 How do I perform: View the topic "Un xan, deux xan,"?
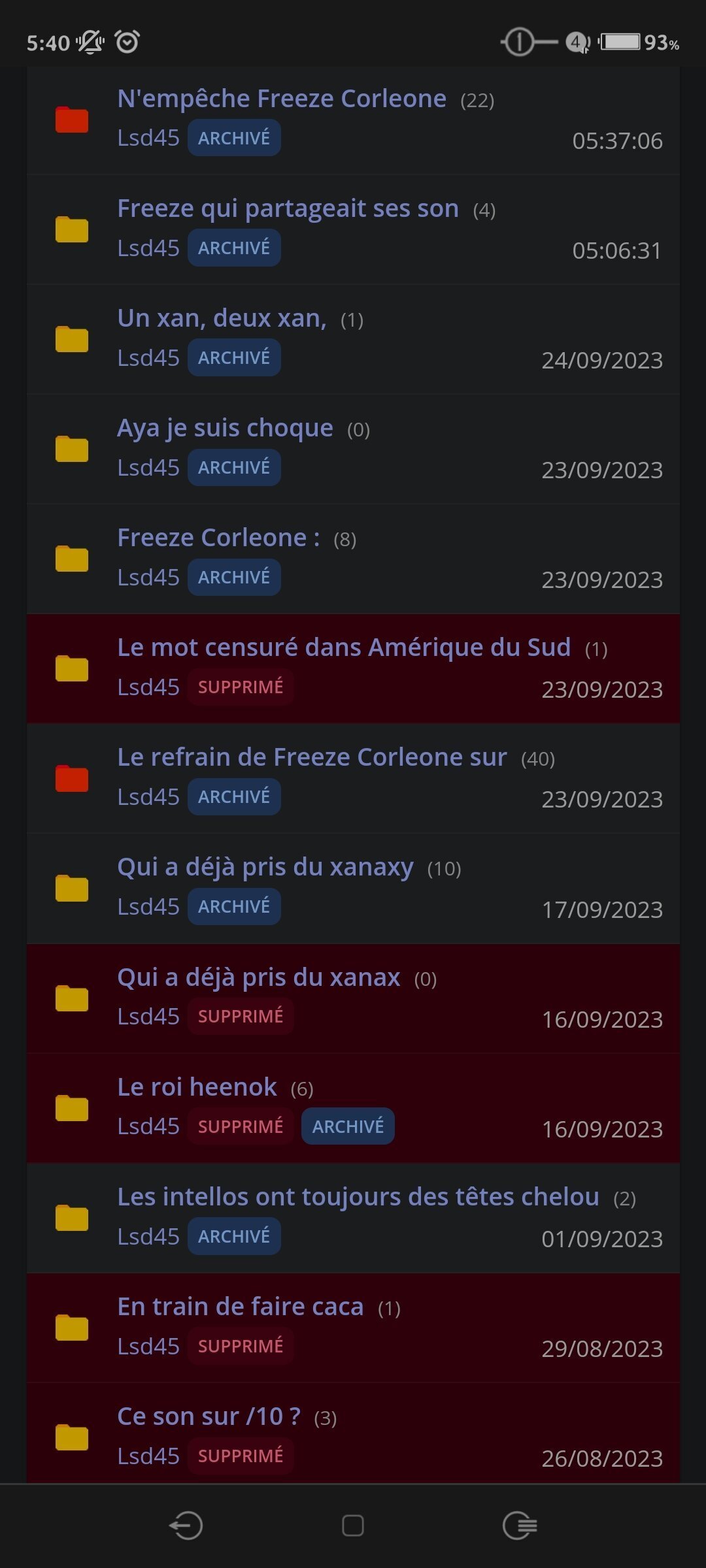[x=222, y=319]
